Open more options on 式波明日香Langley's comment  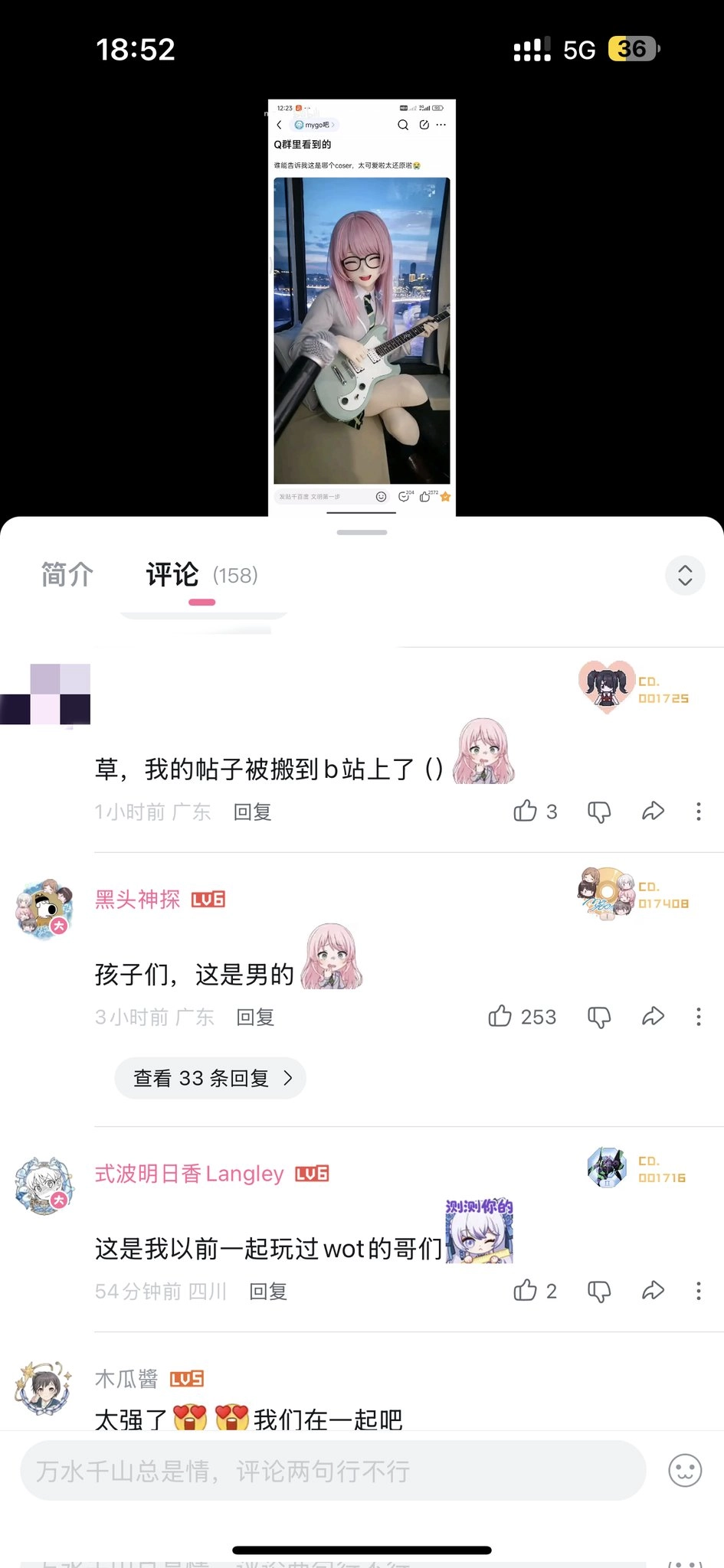(x=698, y=1291)
